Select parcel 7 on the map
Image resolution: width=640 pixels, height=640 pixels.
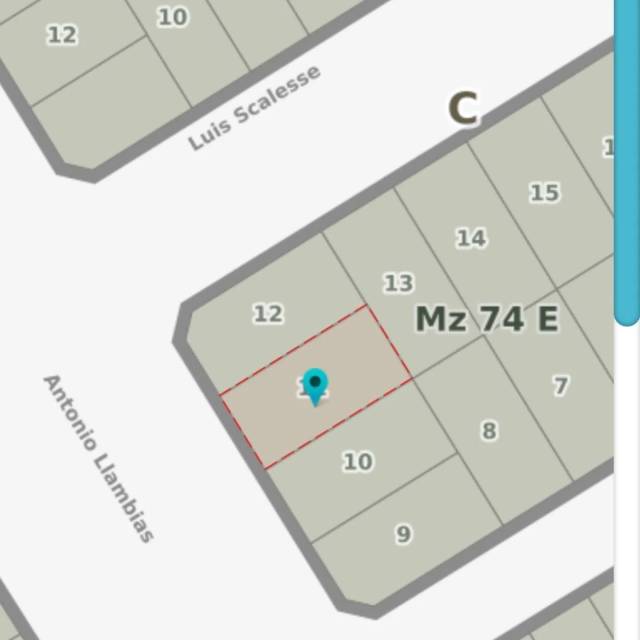coord(561,385)
